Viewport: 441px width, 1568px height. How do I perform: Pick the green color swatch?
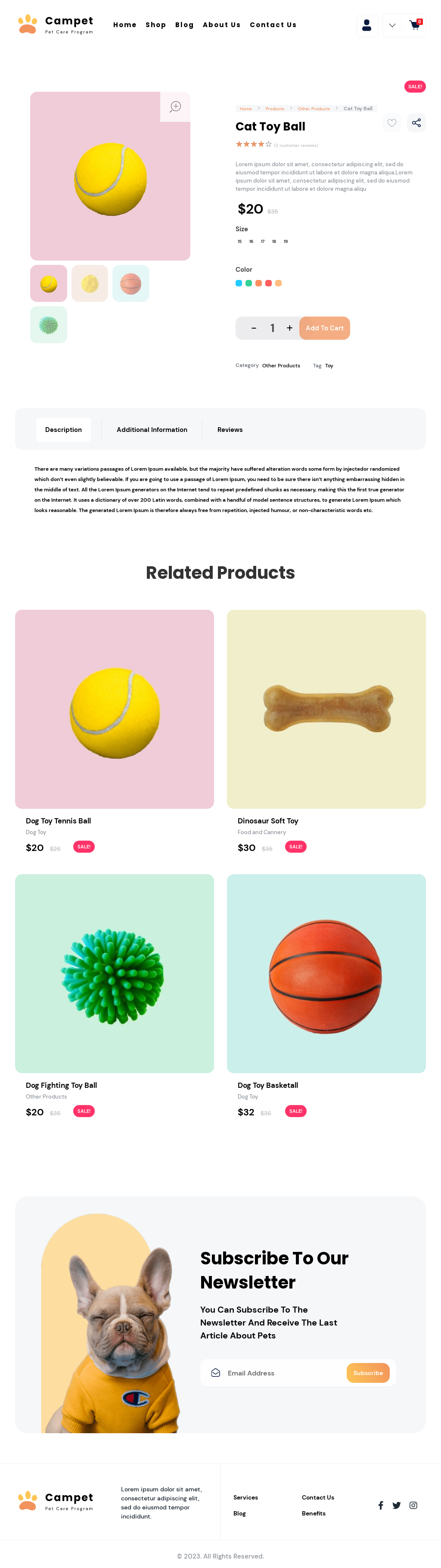248,283
